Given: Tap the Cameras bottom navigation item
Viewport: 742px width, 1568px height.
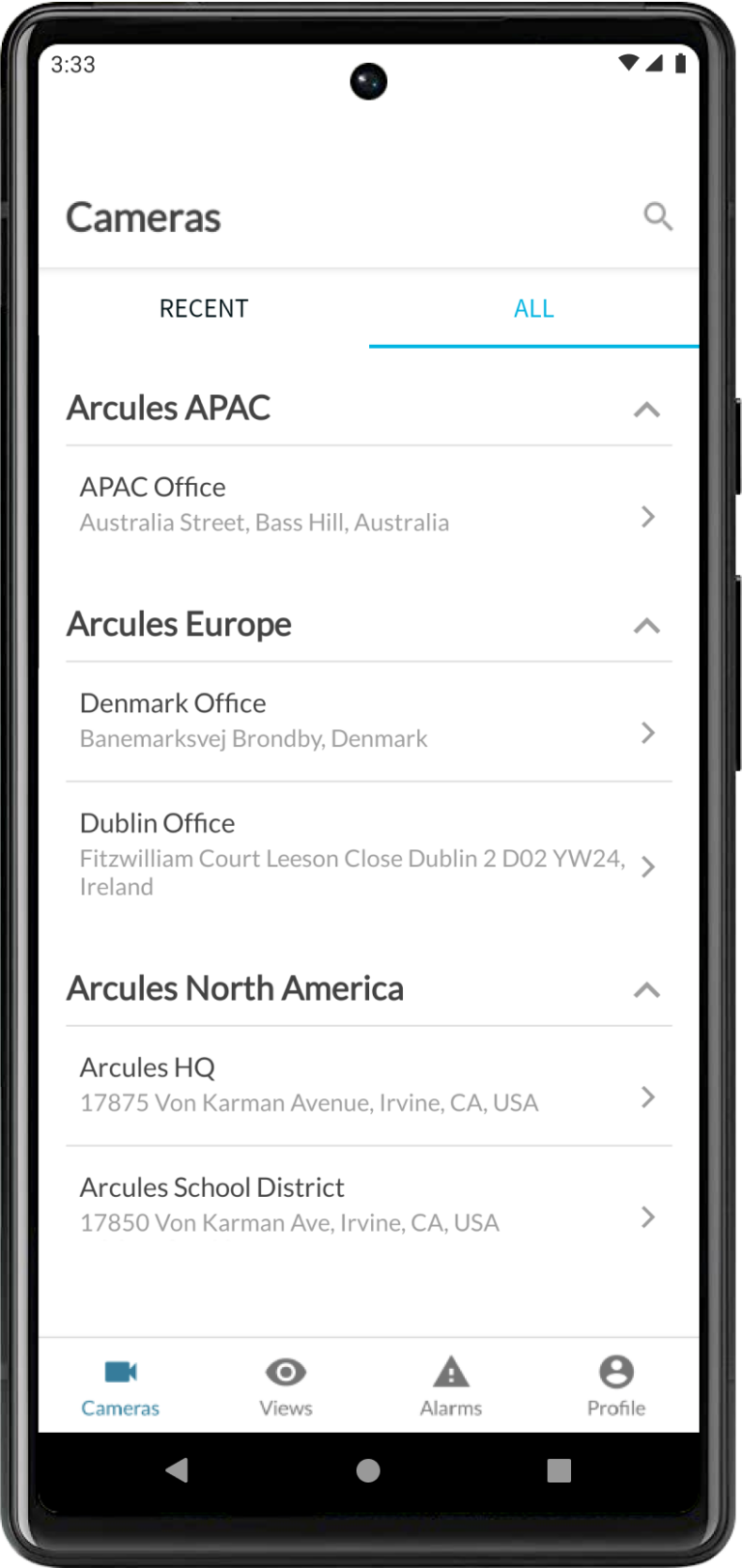Looking at the screenshot, I should 121,1386.
